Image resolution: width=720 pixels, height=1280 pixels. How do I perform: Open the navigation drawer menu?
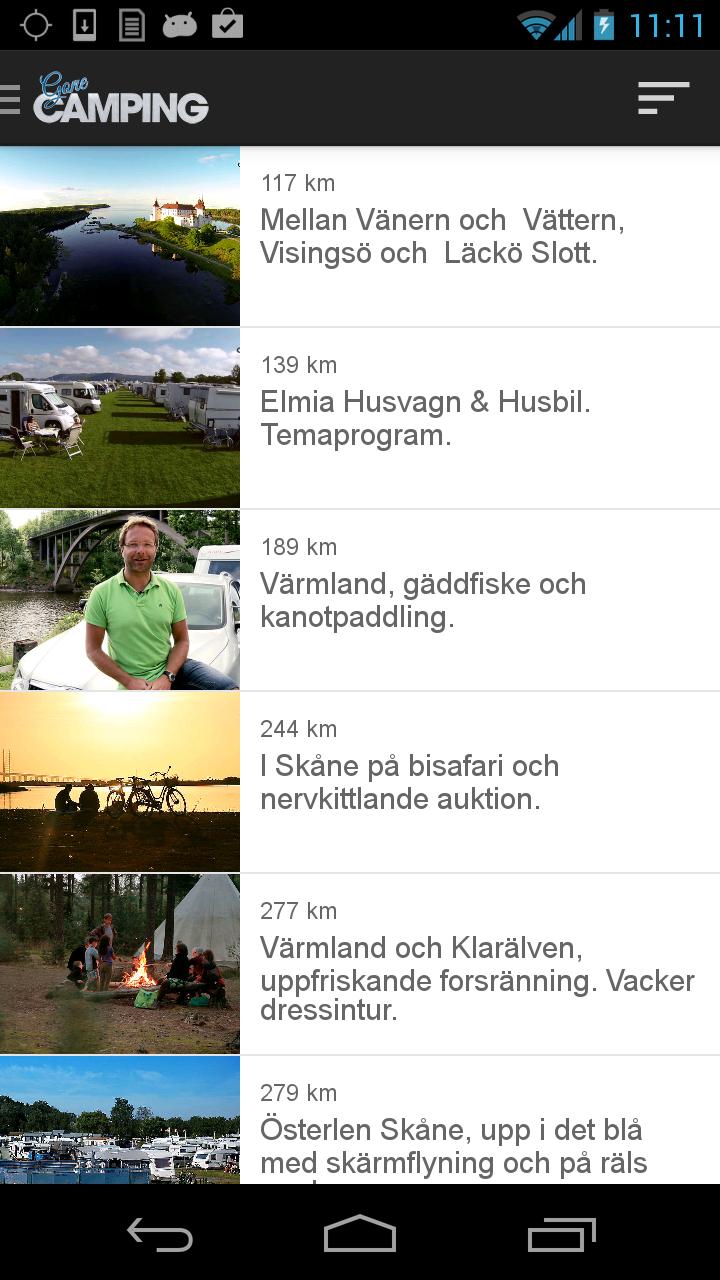[x=12, y=99]
